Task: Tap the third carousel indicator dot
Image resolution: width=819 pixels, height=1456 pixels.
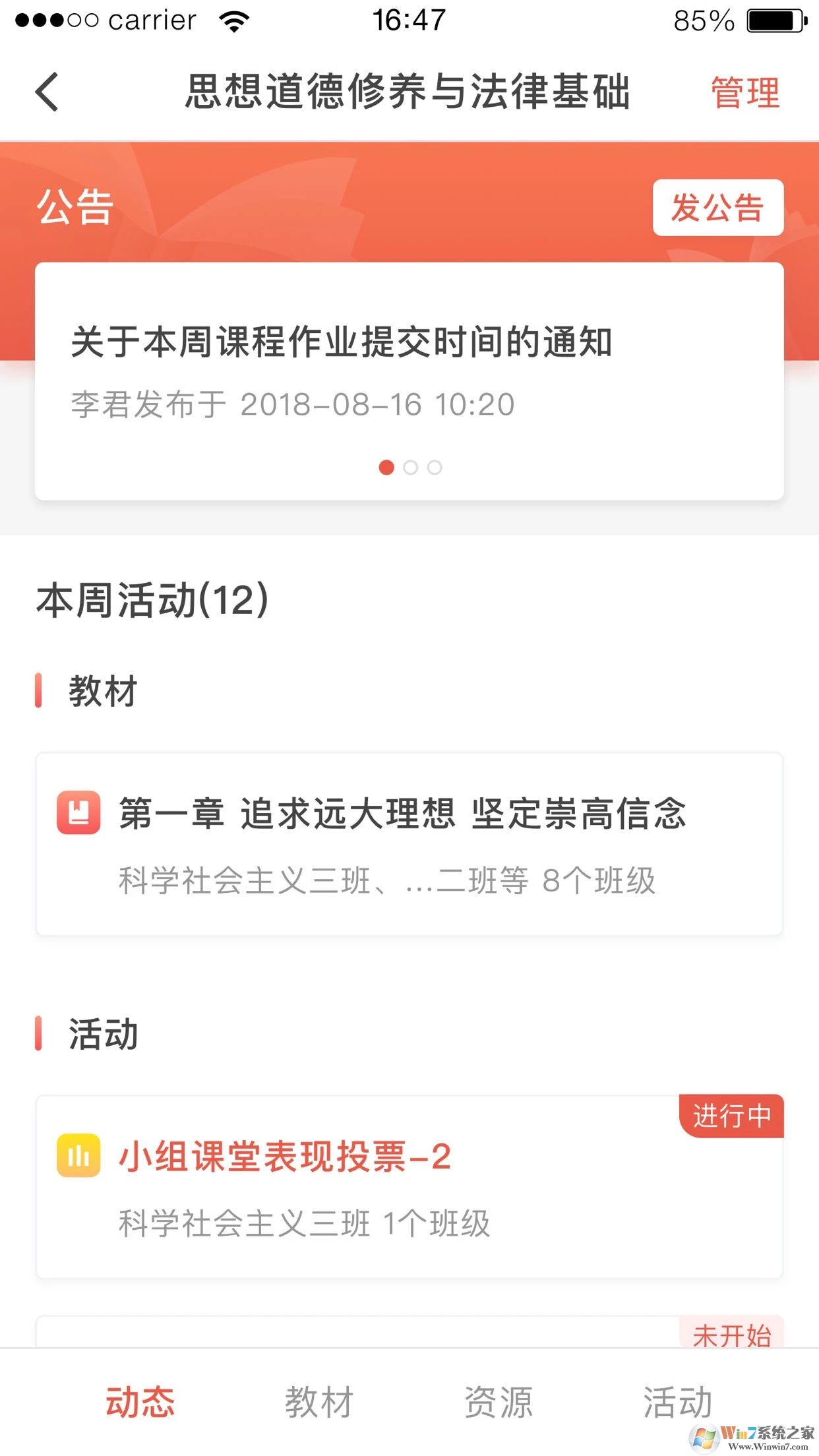Action: point(435,468)
